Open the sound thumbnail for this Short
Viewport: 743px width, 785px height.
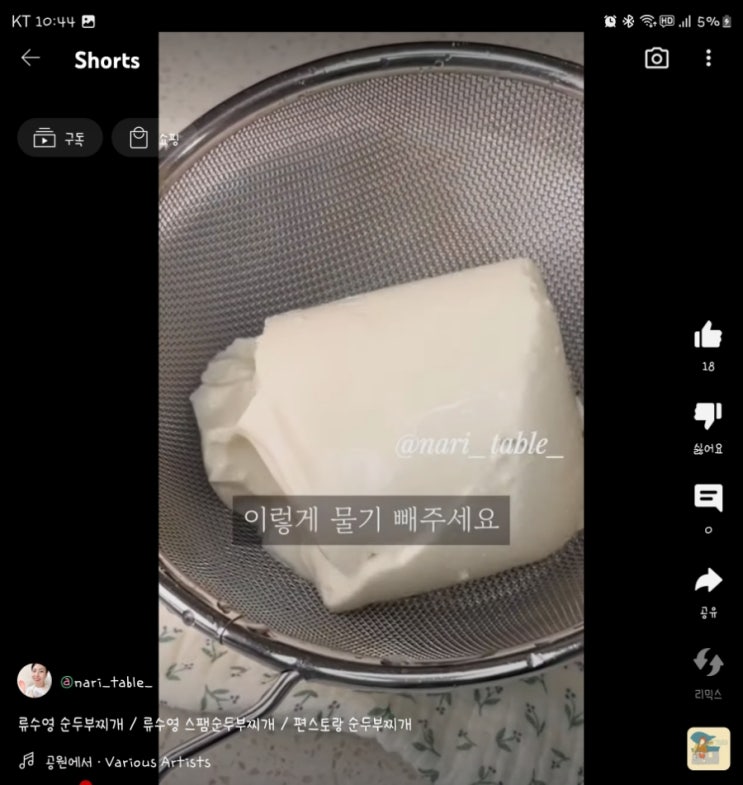pyautogui.click(x=708, y=748)
